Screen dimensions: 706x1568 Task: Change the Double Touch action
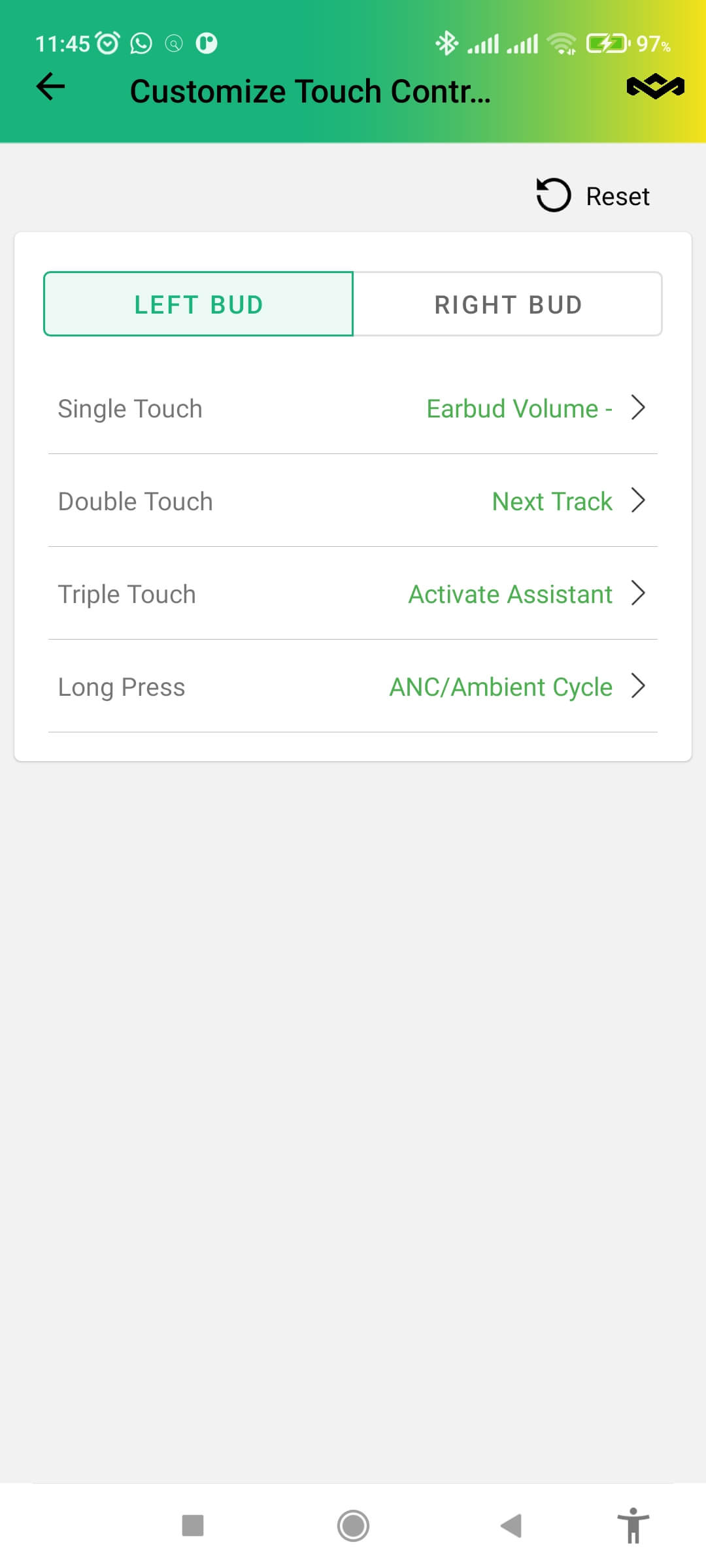click(x=353, y=502)
